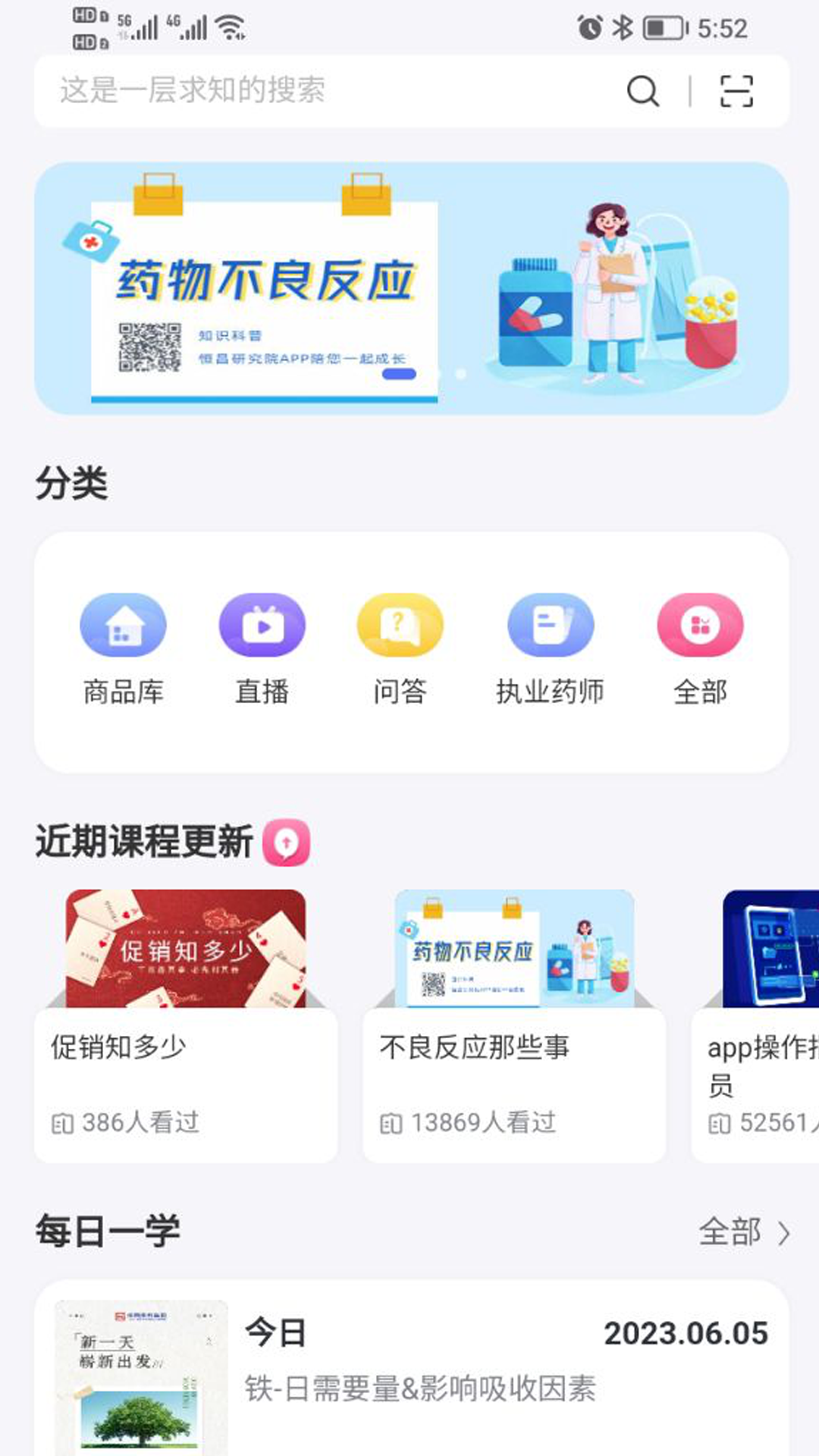Select the 近期课程更新 section title
The width and height of the screenshot is (819, 1456).
(x=143, y=843)
